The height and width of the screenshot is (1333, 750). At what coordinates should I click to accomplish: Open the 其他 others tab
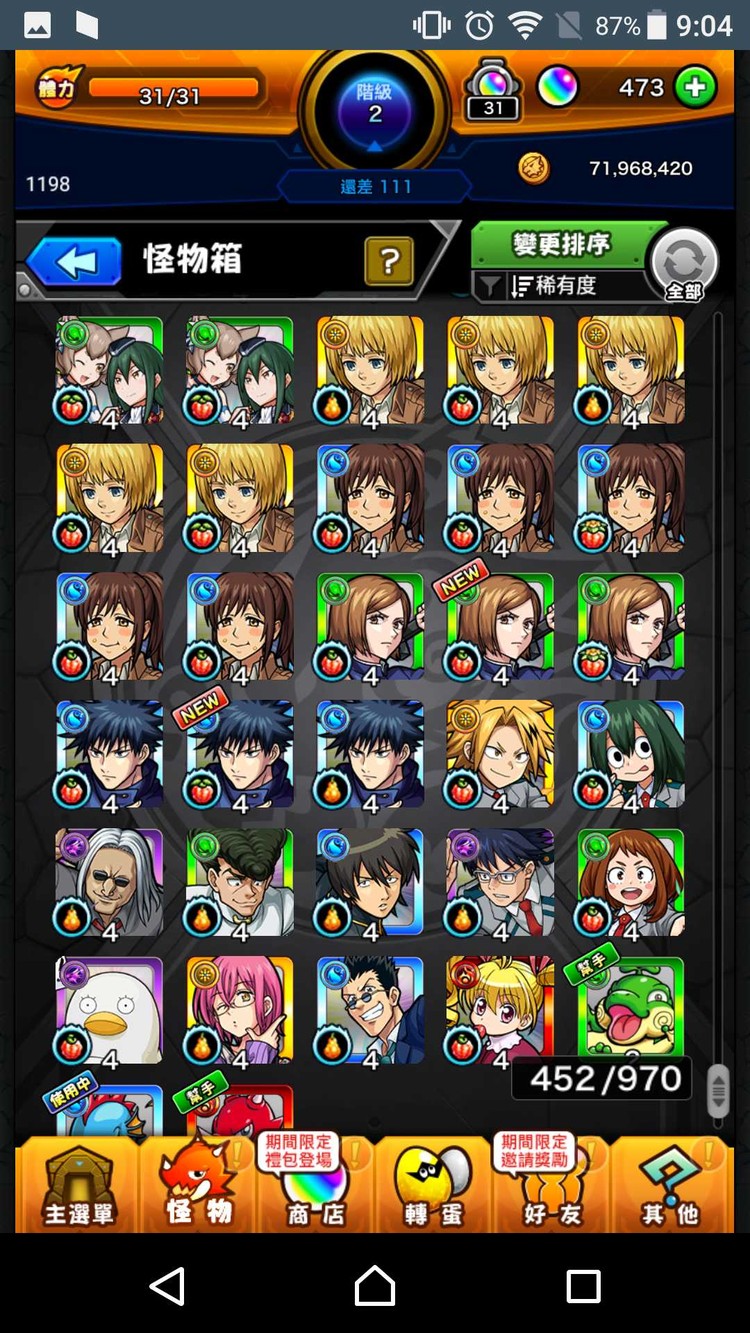[669, 1185]
